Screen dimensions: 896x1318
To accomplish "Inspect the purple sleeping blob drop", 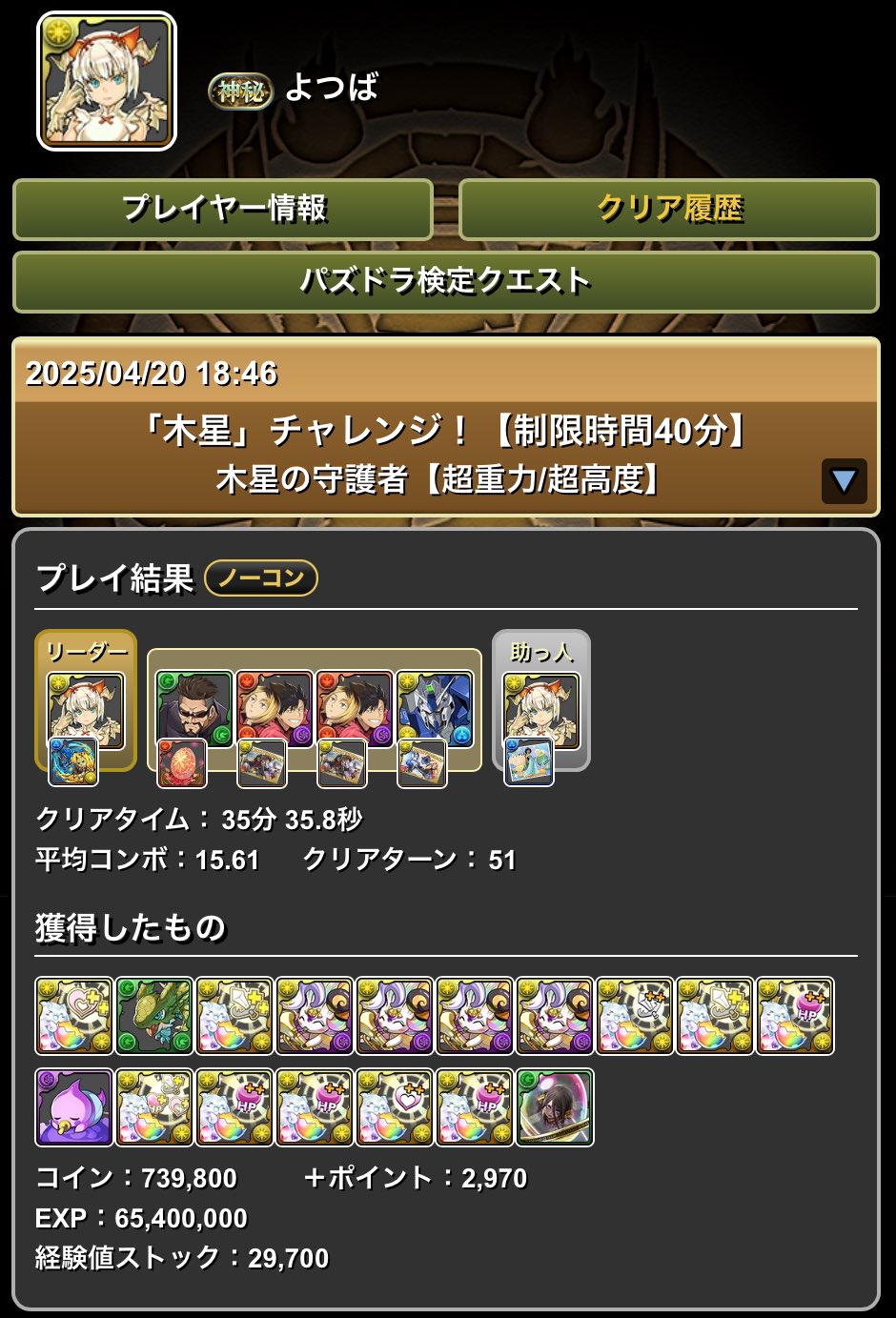I will (74, 1107).
